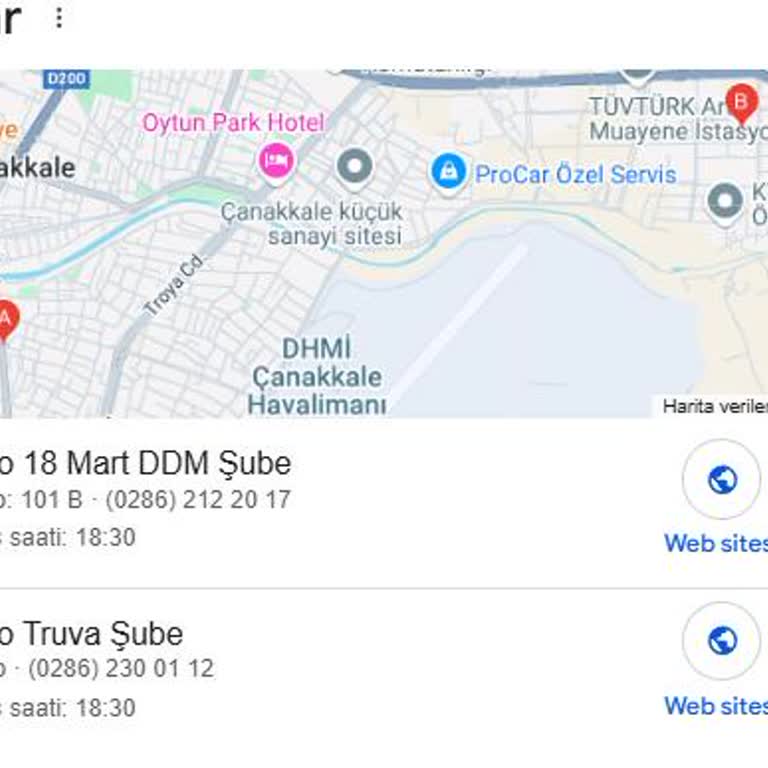The width and height of the screenshot is (768, 768).
Task: Visit the website for 18 Mart DDM Şube
Action: (x=722, y=481)
